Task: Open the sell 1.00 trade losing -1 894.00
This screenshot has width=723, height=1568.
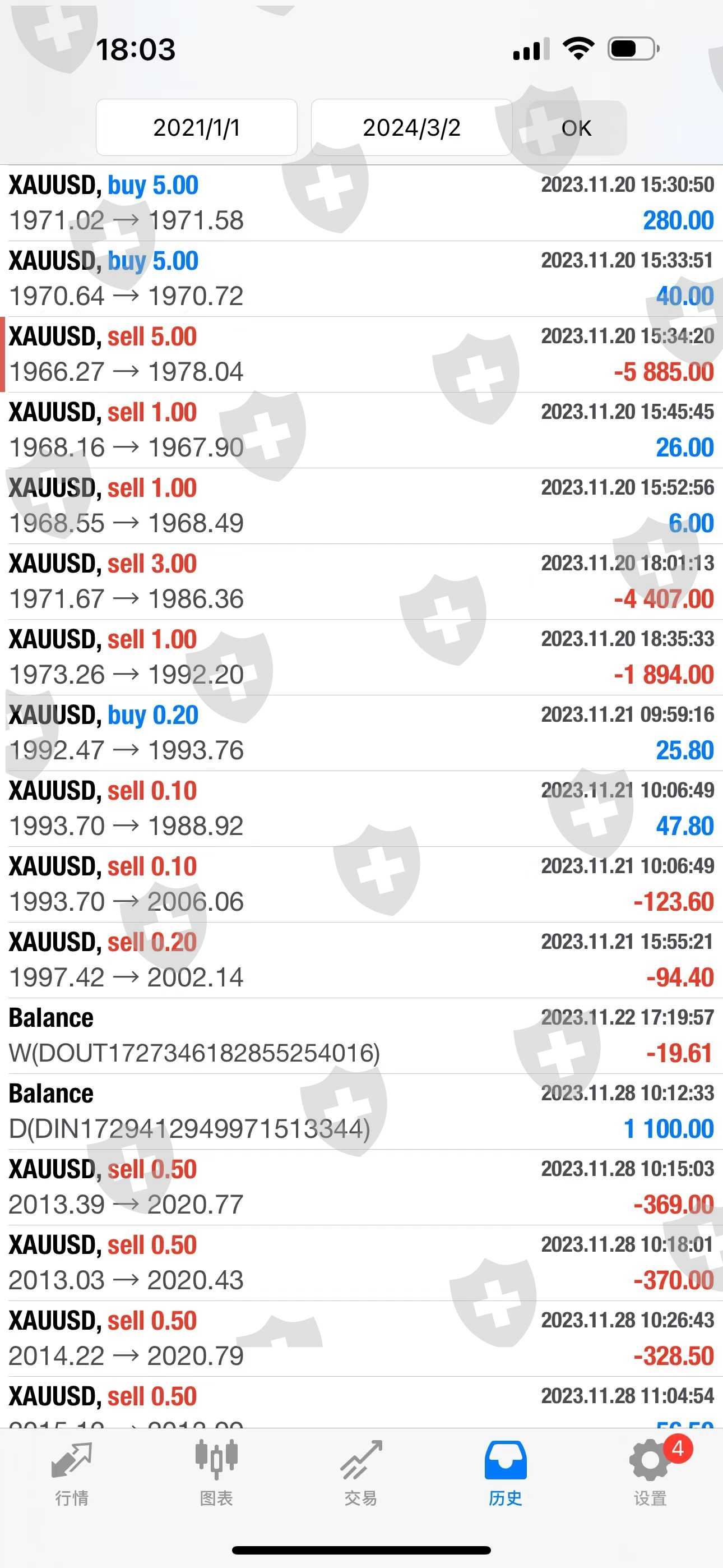Action: 361,657
